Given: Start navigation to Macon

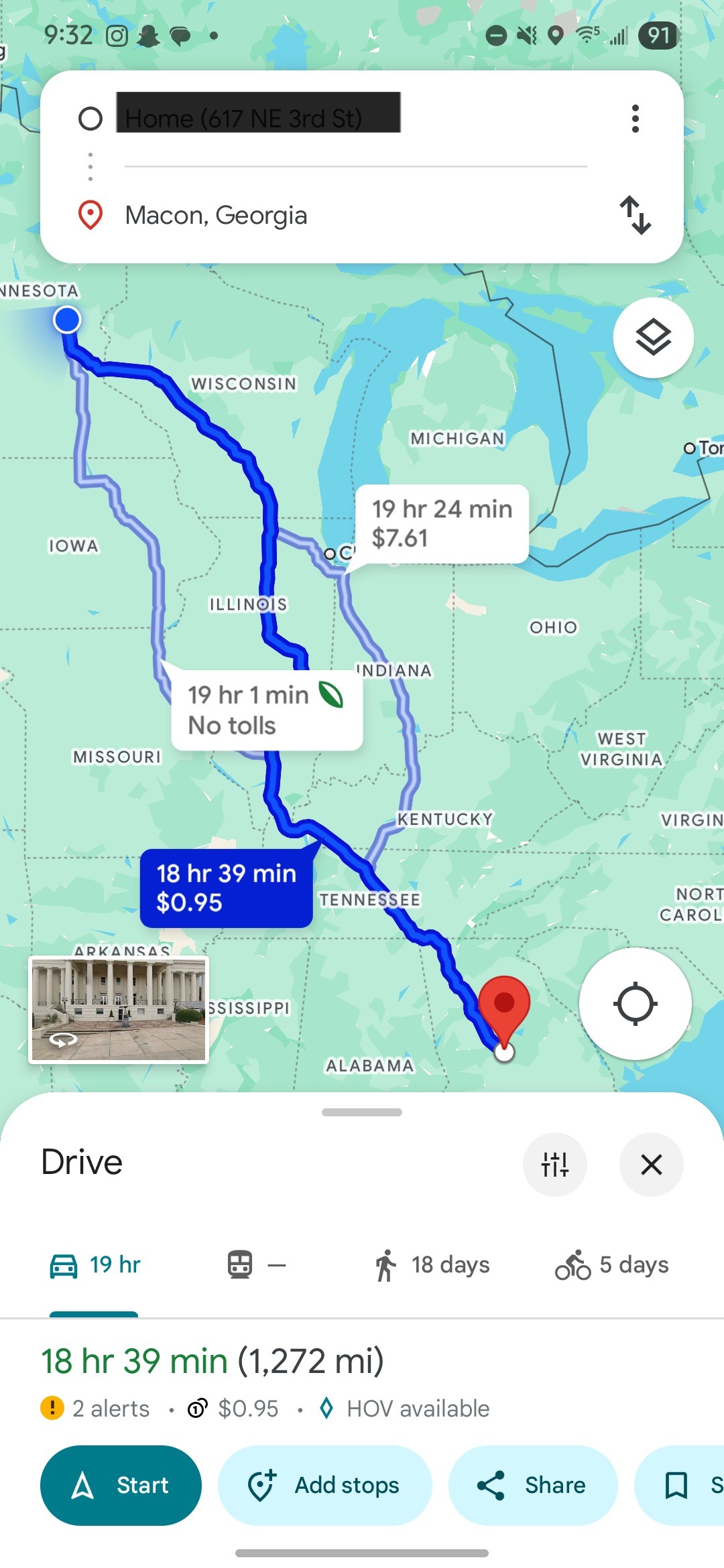Looking at the screenshot, I should [121, 1486].
